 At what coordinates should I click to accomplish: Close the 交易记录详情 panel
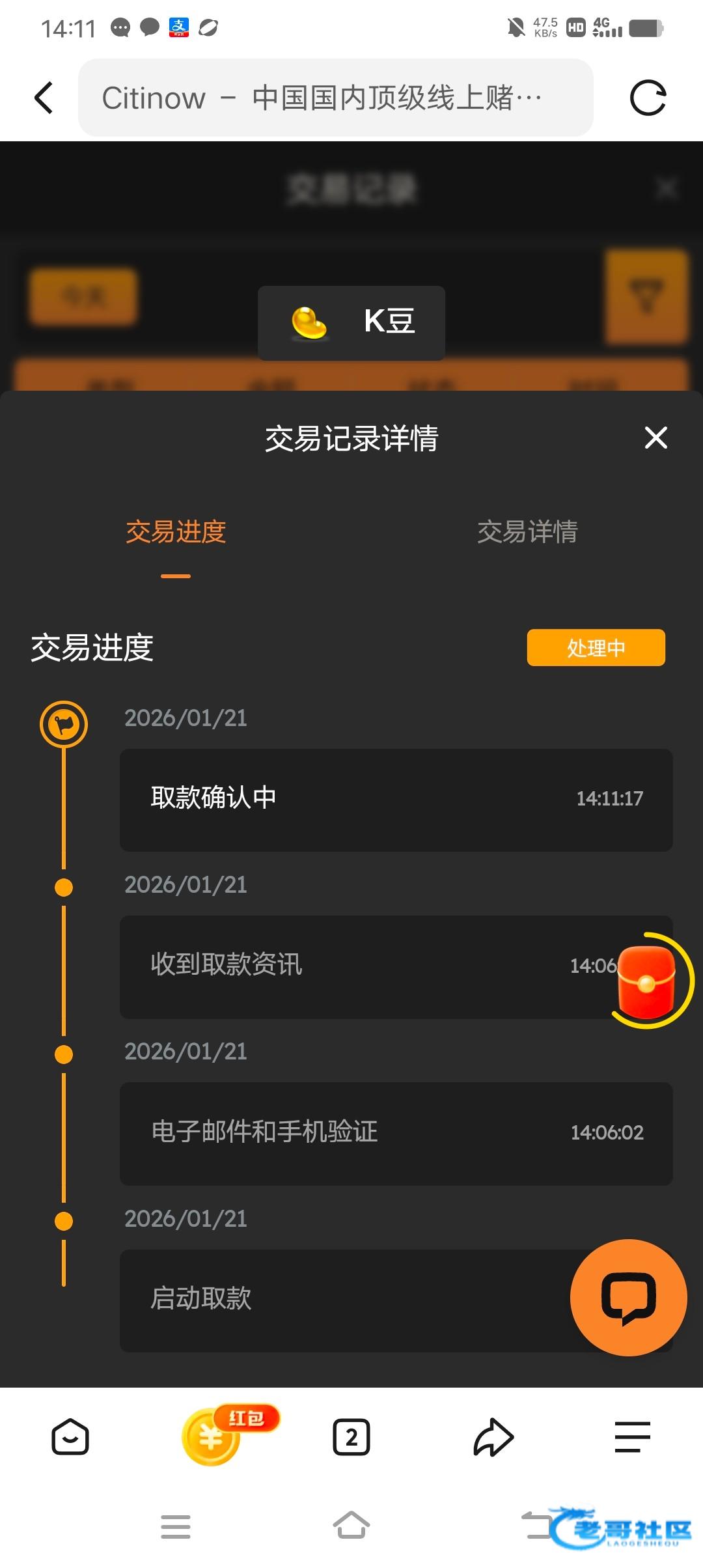[x=655, y=438]
